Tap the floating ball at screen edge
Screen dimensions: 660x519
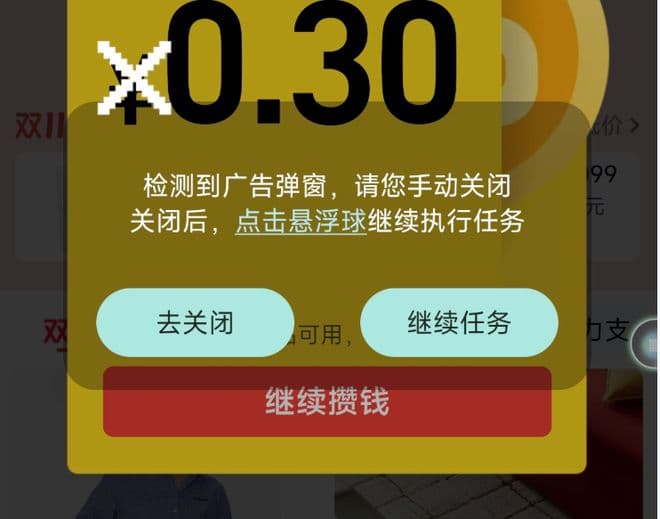(647, 345)
